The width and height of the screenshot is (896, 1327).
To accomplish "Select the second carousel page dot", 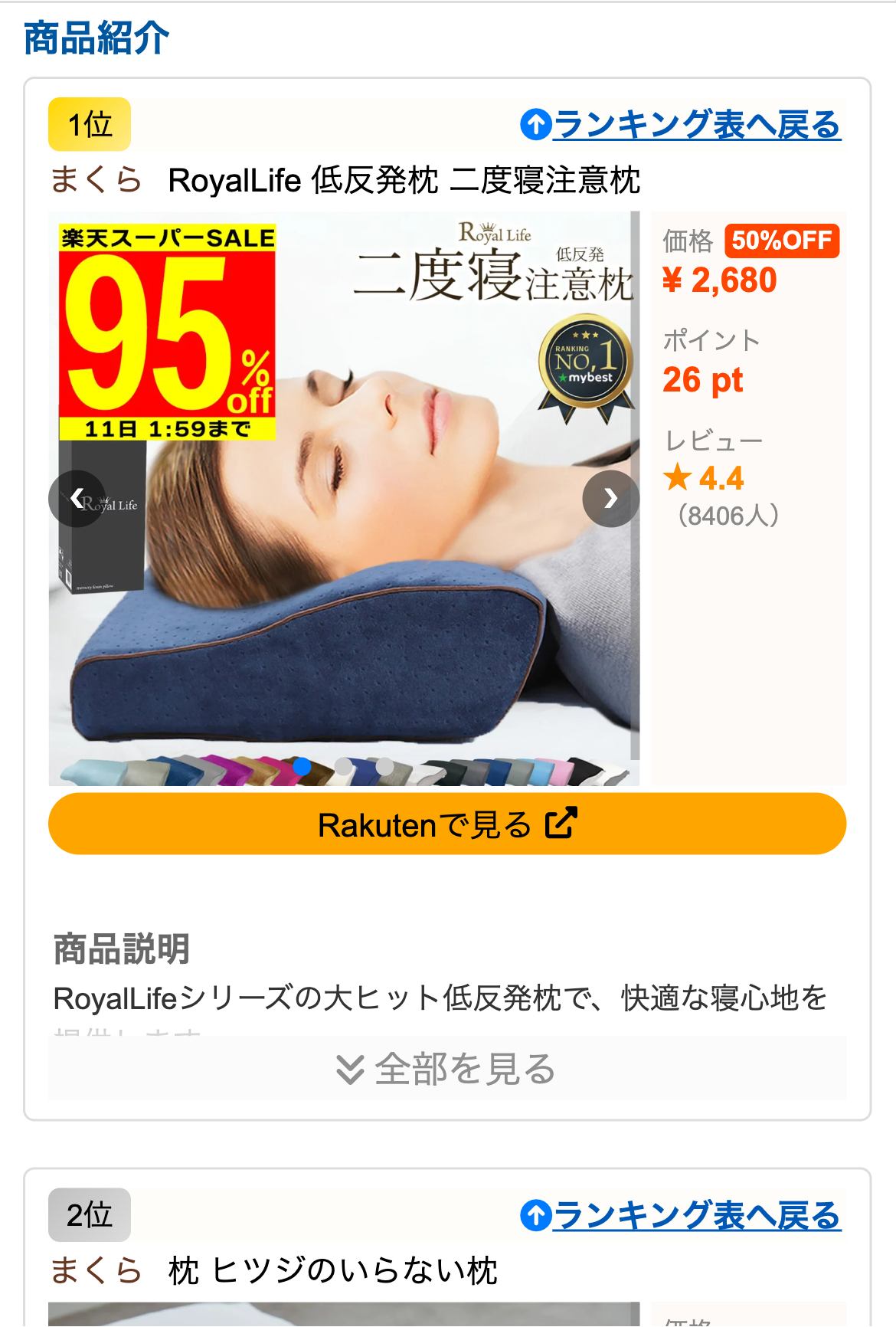I will point(344,766).
